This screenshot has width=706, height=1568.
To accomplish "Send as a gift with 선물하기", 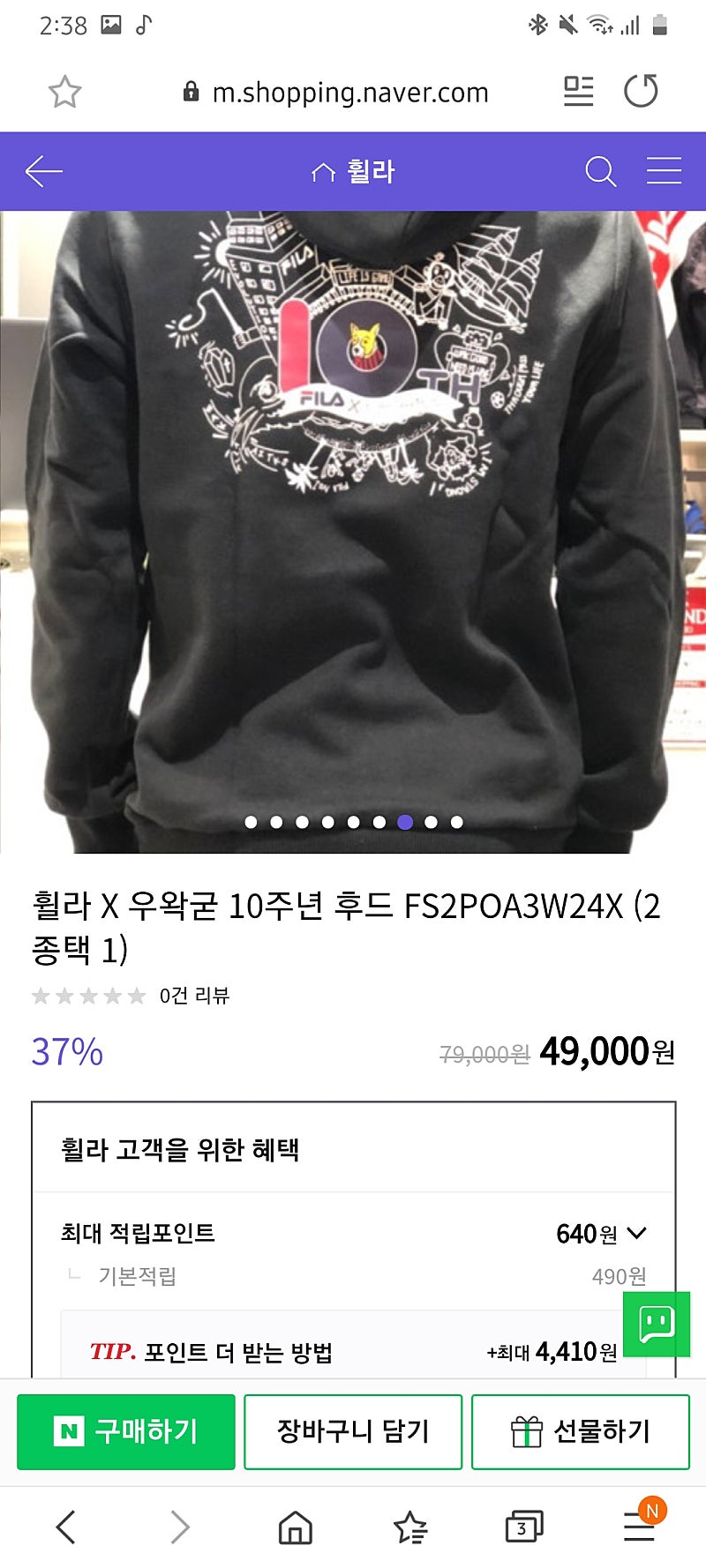I will (x=581, y=1431).
